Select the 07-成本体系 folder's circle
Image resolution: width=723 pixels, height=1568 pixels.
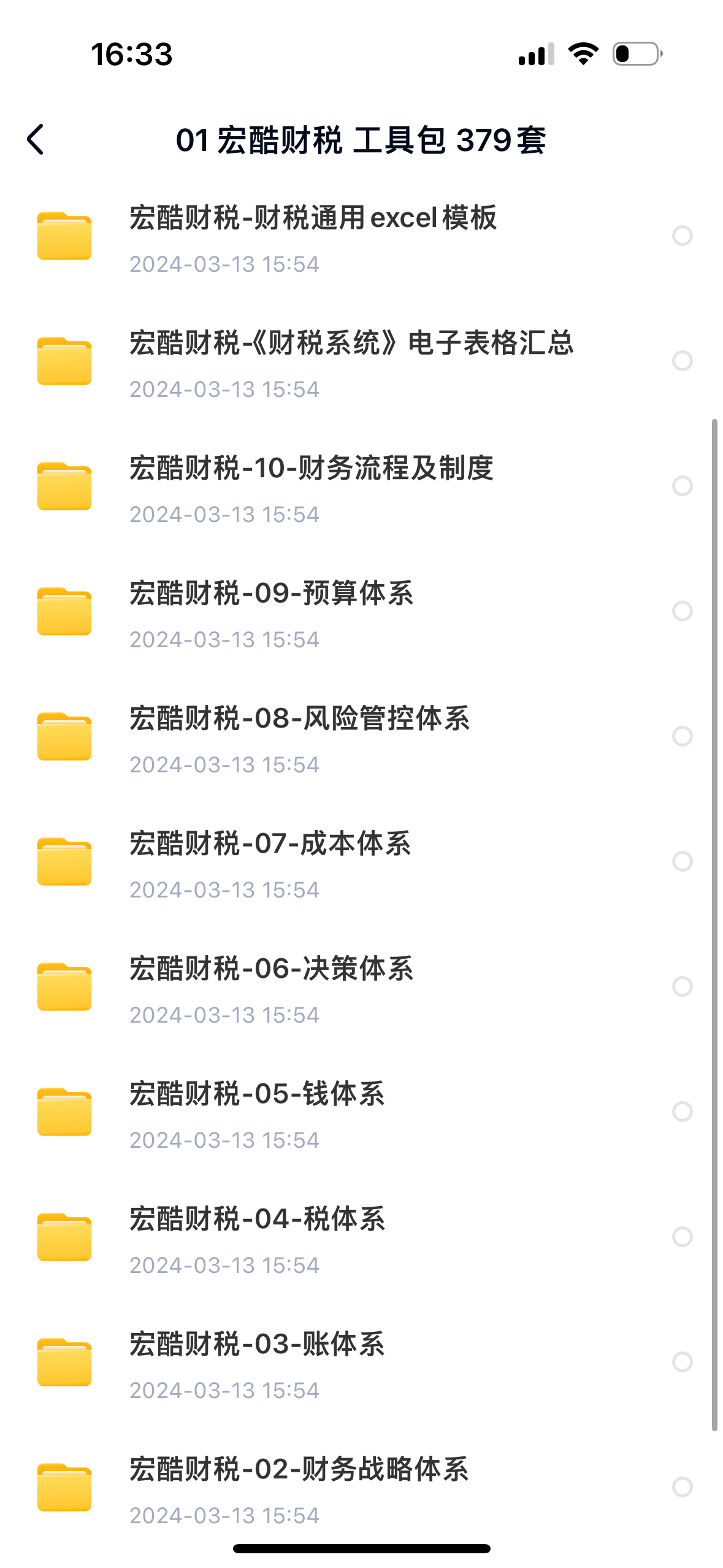(682, 861)
